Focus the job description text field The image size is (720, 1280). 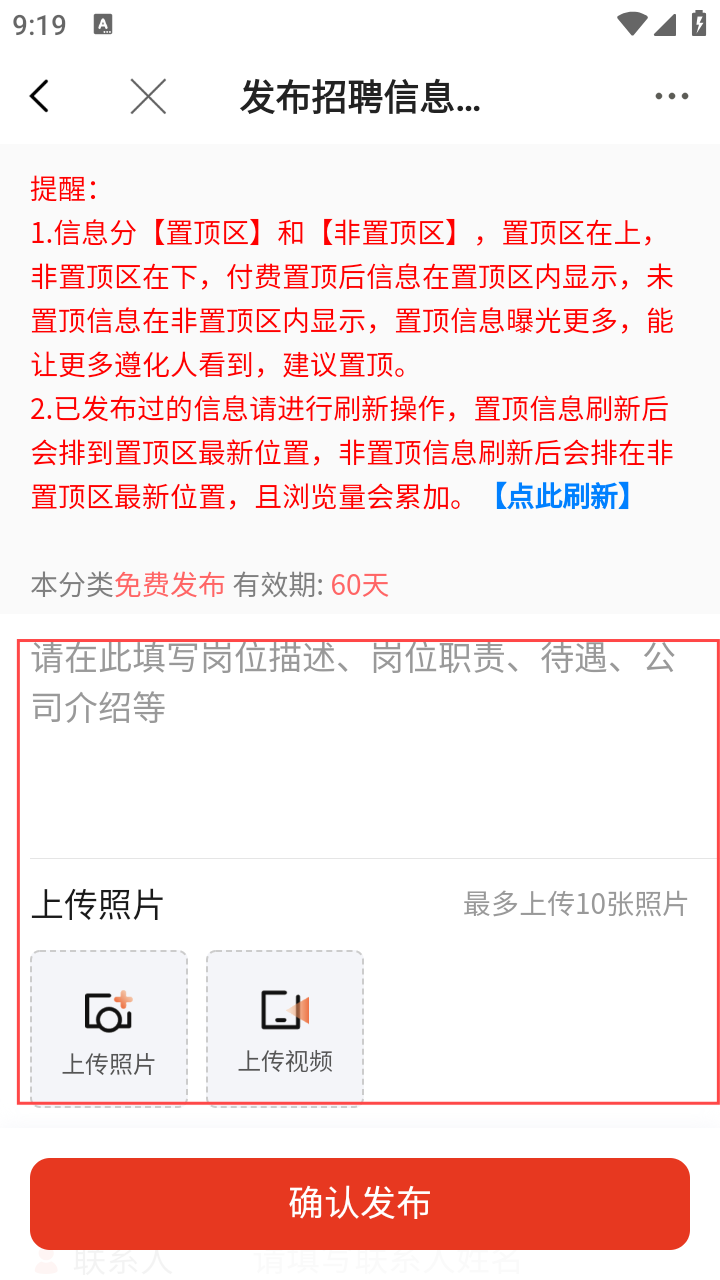[360, 740]
